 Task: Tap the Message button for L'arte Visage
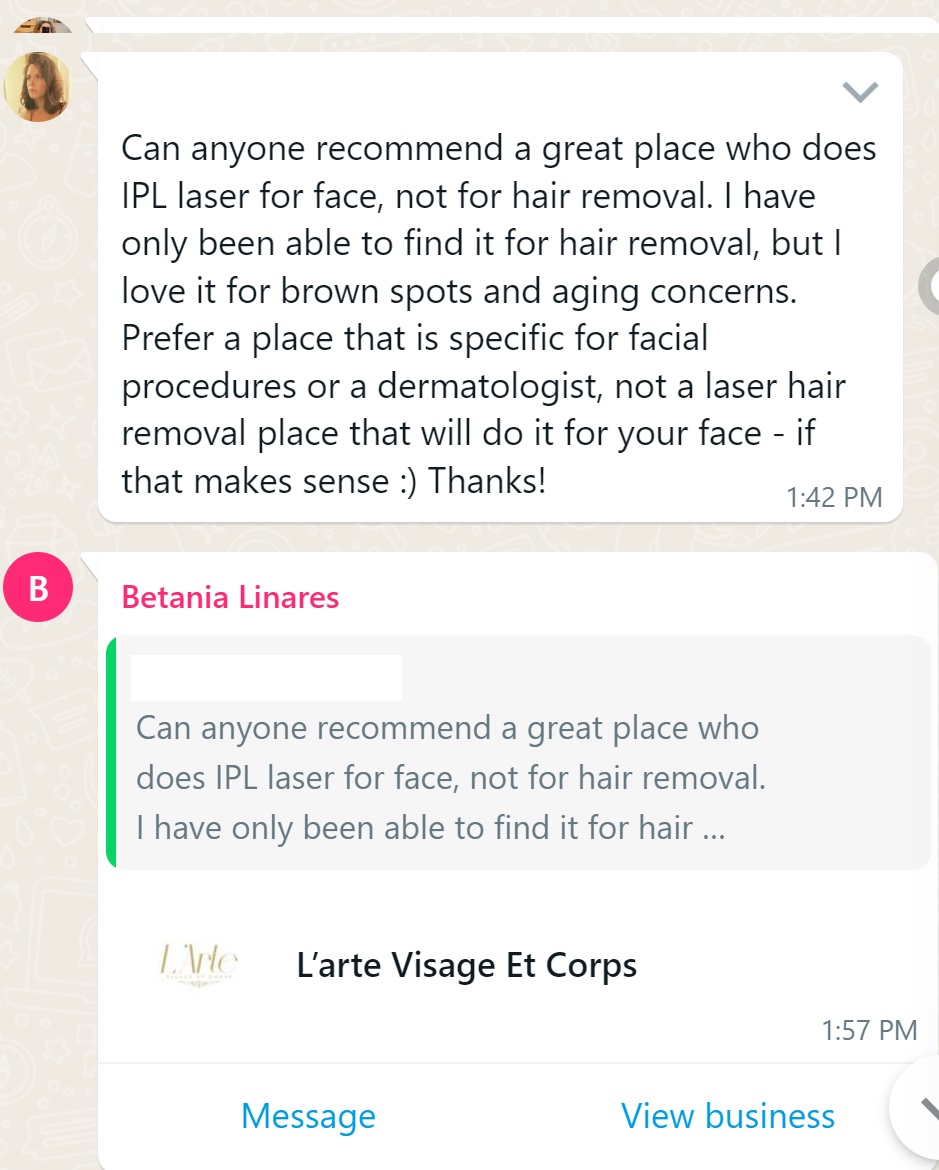[308, 1116]
